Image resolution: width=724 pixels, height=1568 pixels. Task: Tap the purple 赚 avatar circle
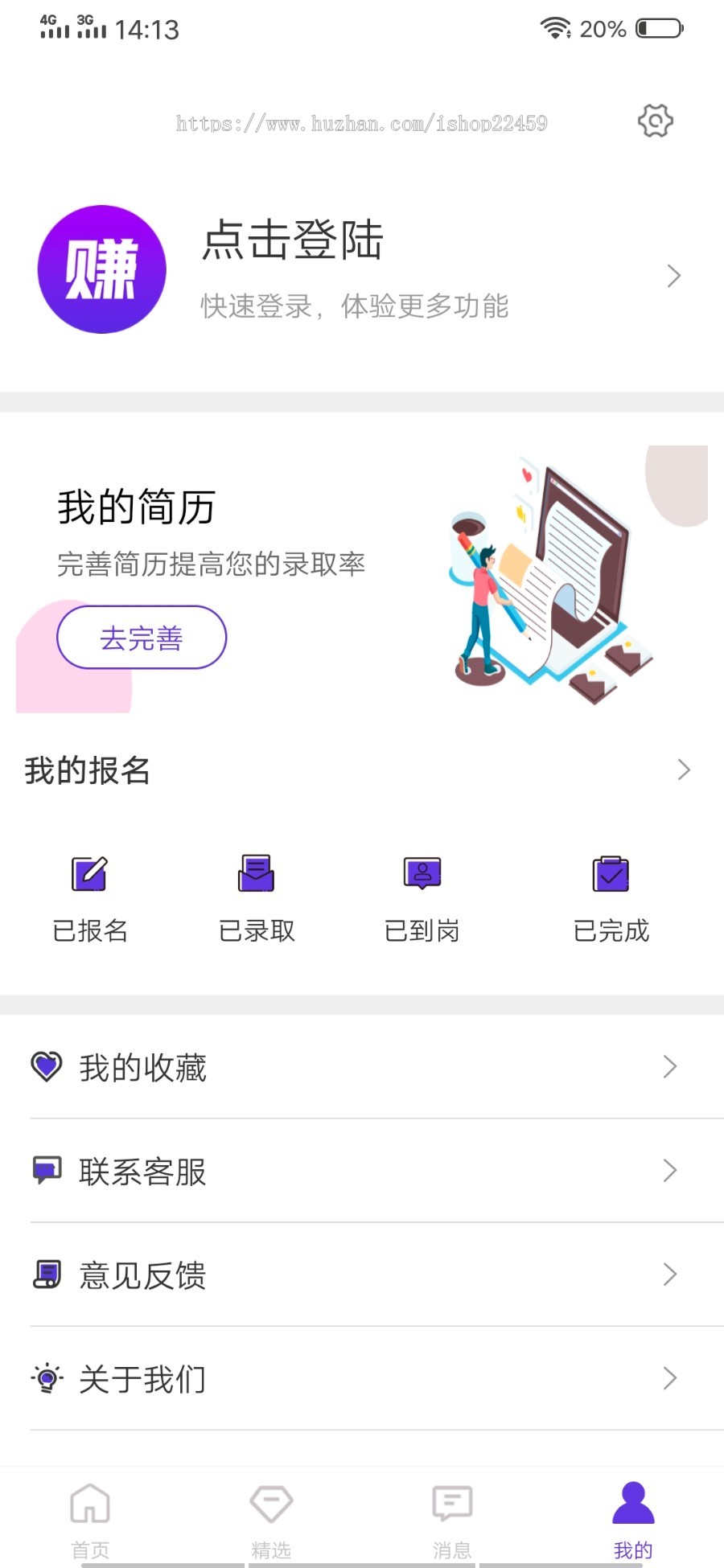click(101, 269)
